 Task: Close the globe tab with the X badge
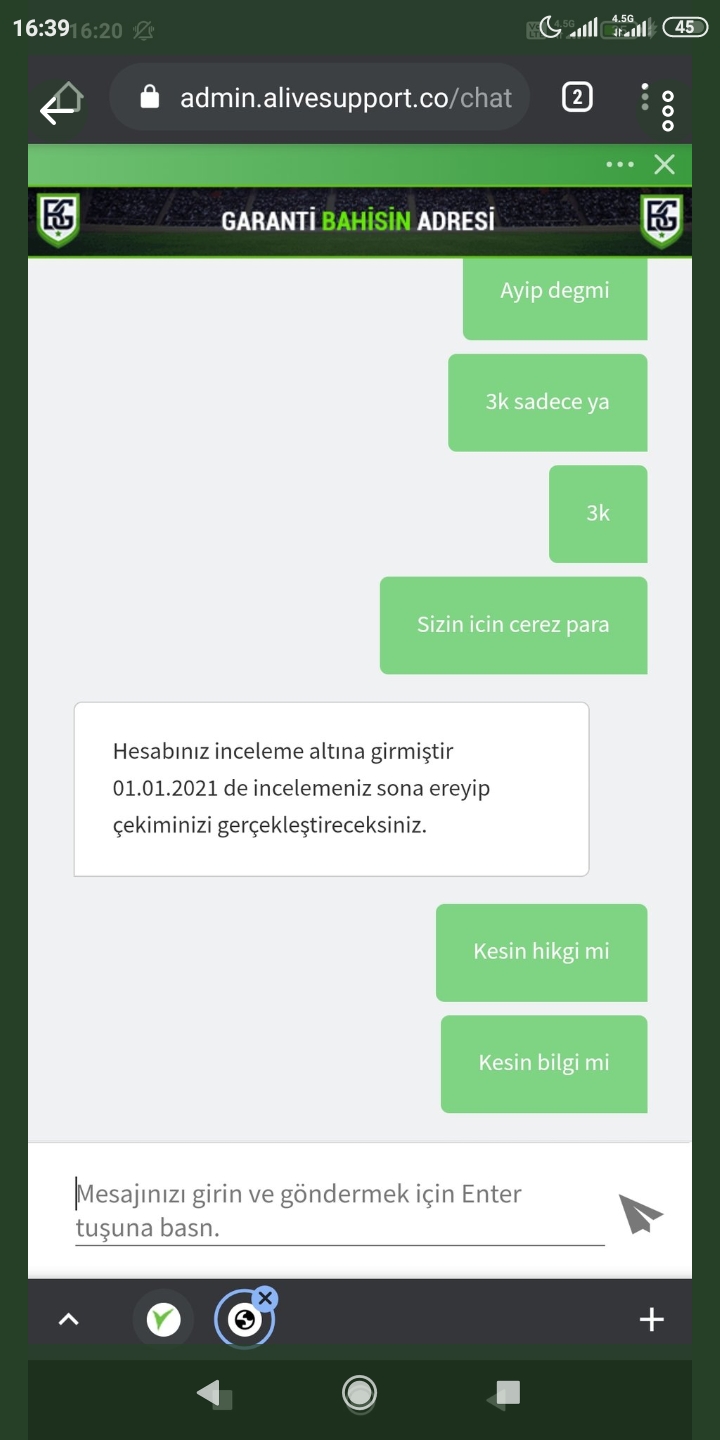pyautogui.click(x=265, y=1299)
